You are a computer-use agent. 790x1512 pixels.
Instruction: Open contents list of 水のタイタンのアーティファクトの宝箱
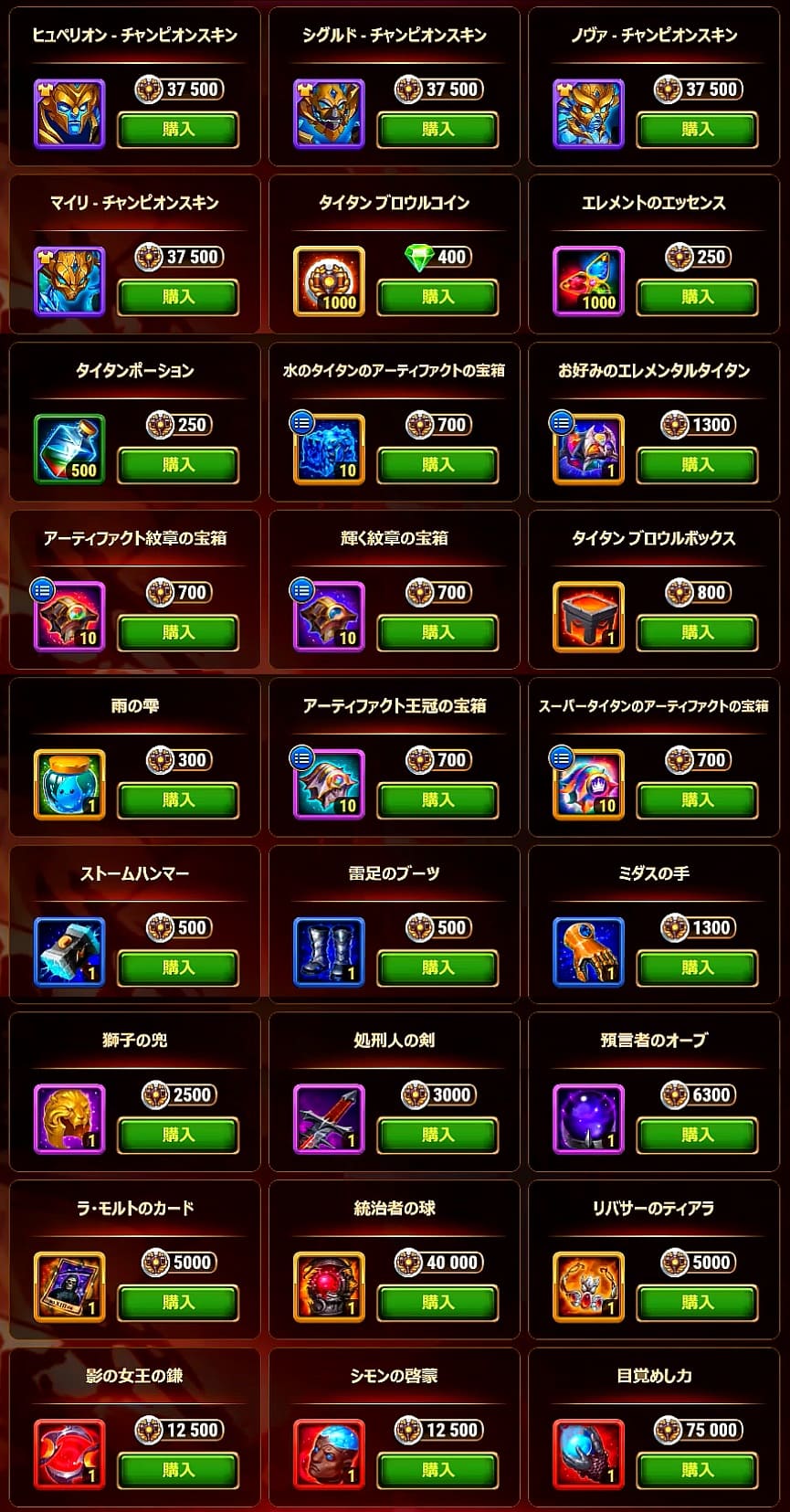301,422
